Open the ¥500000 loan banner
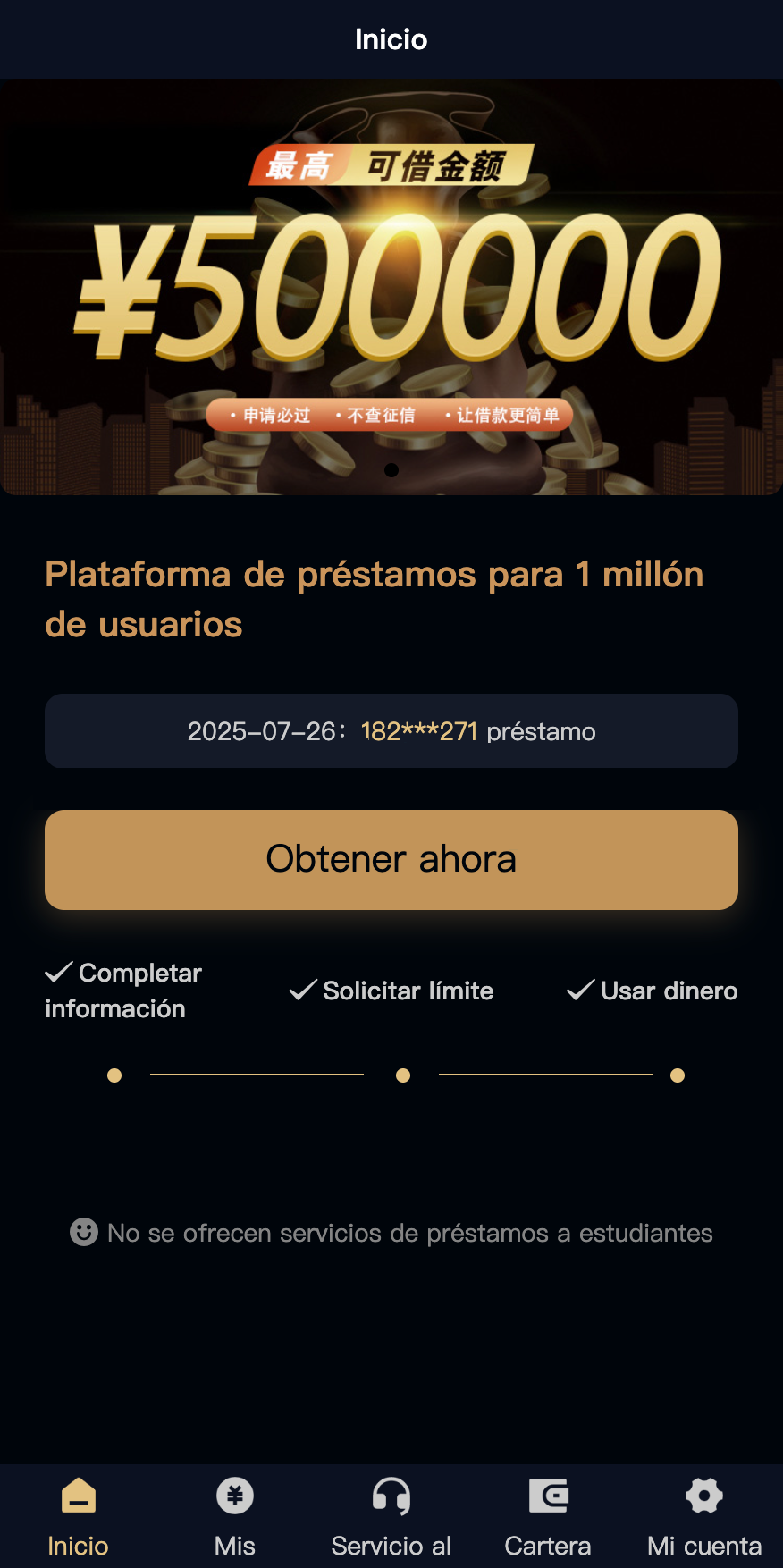The image size is (783, 1568). [x=391, y=286]
